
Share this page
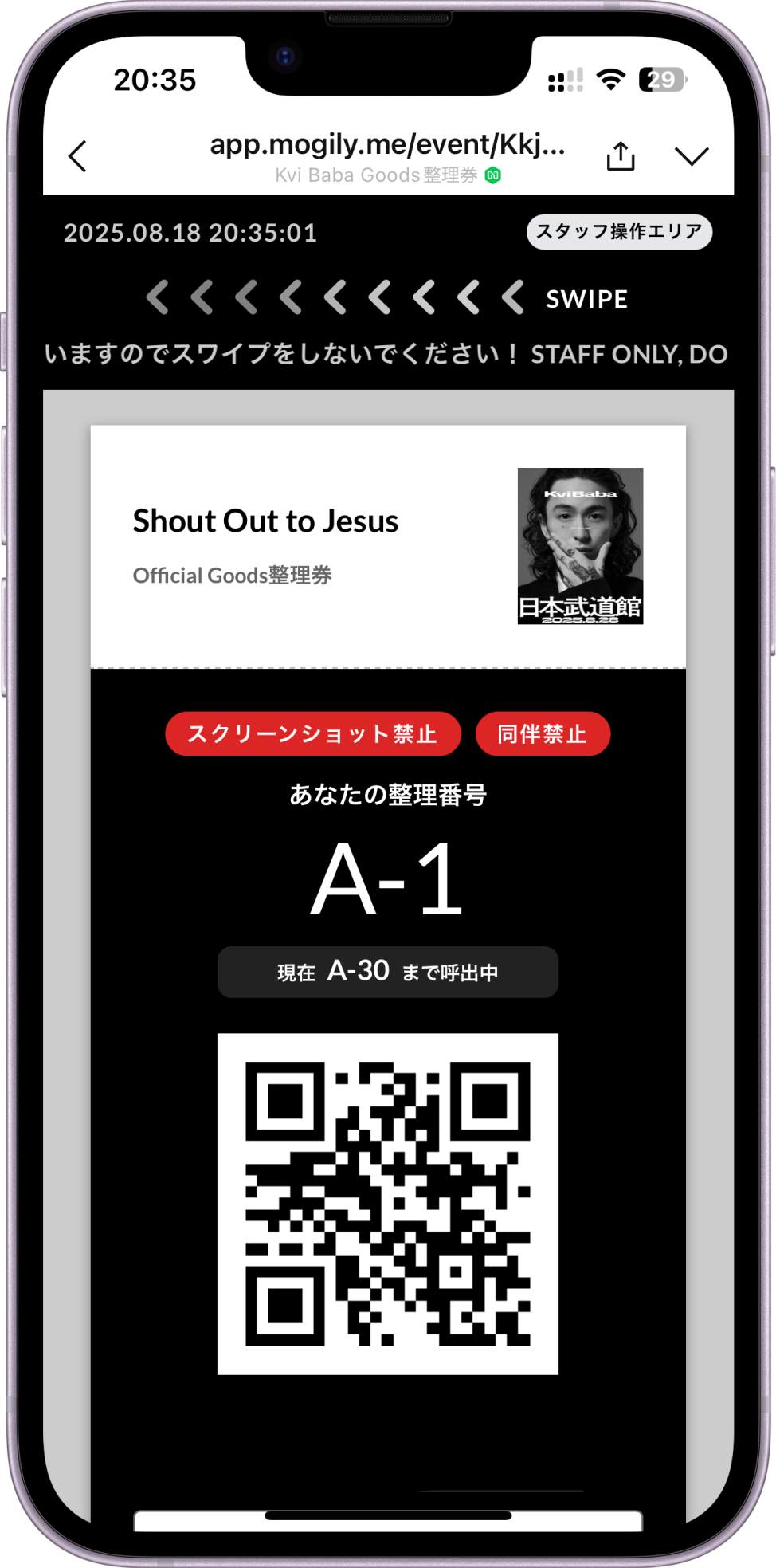tap(621, 156)
